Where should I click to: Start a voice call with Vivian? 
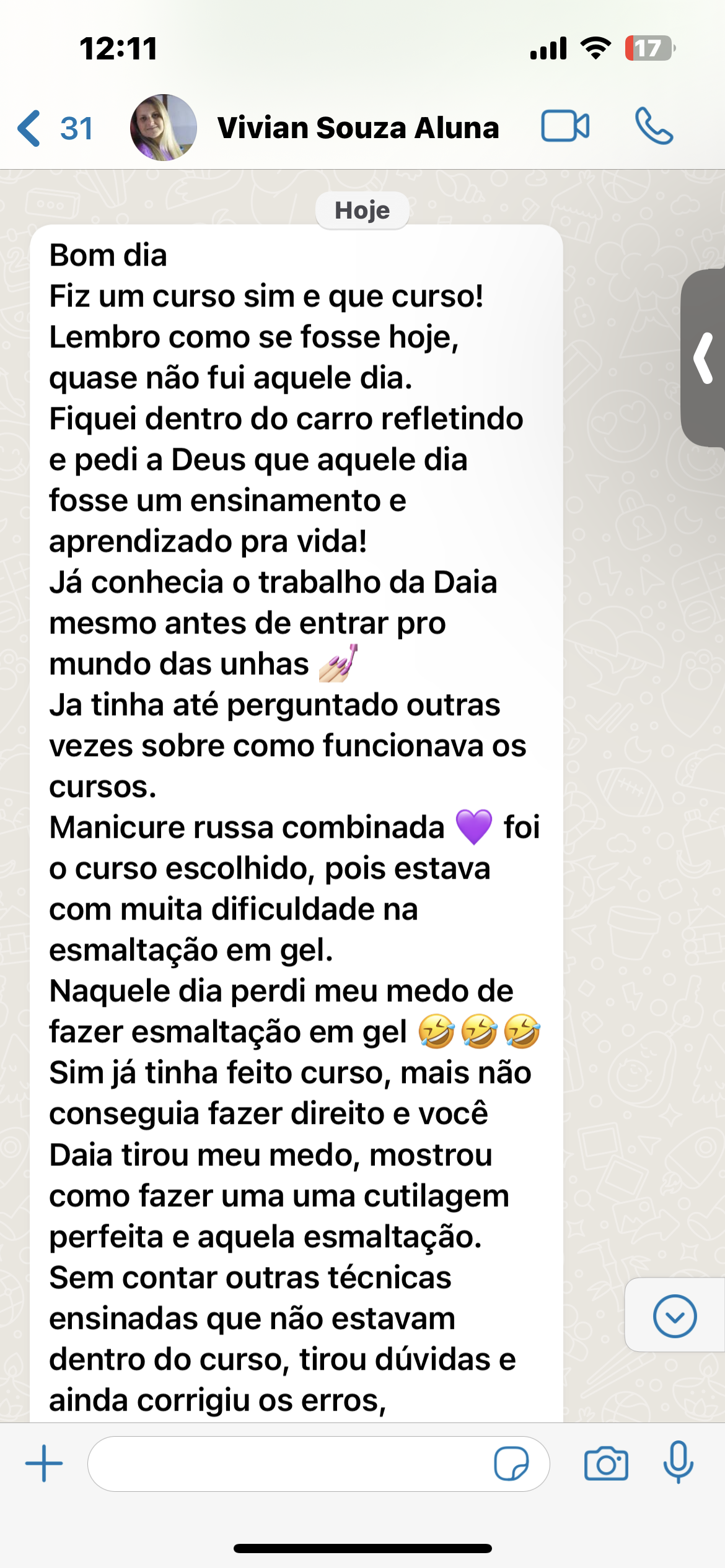(654, 127)
